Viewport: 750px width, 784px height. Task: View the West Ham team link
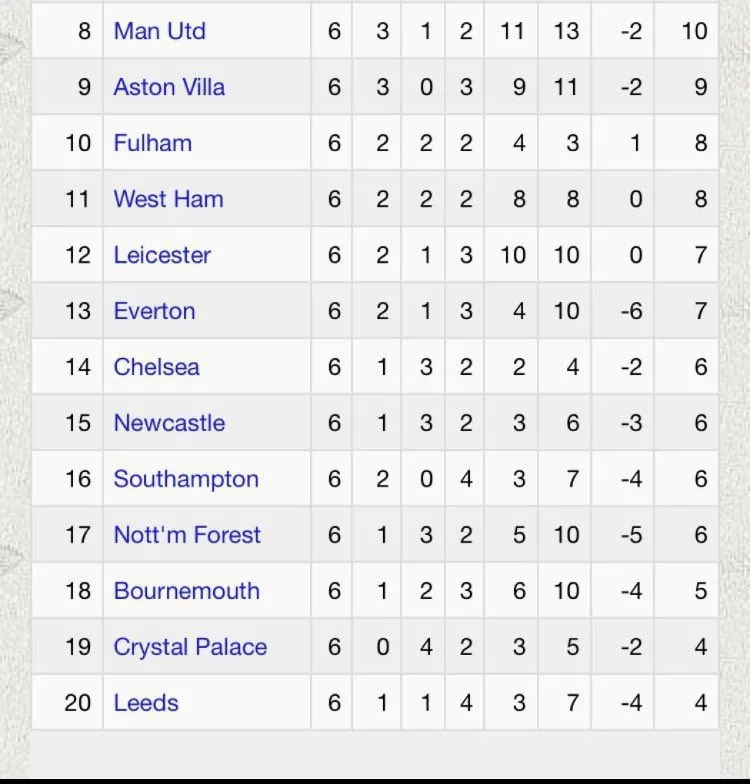(168, 199)
